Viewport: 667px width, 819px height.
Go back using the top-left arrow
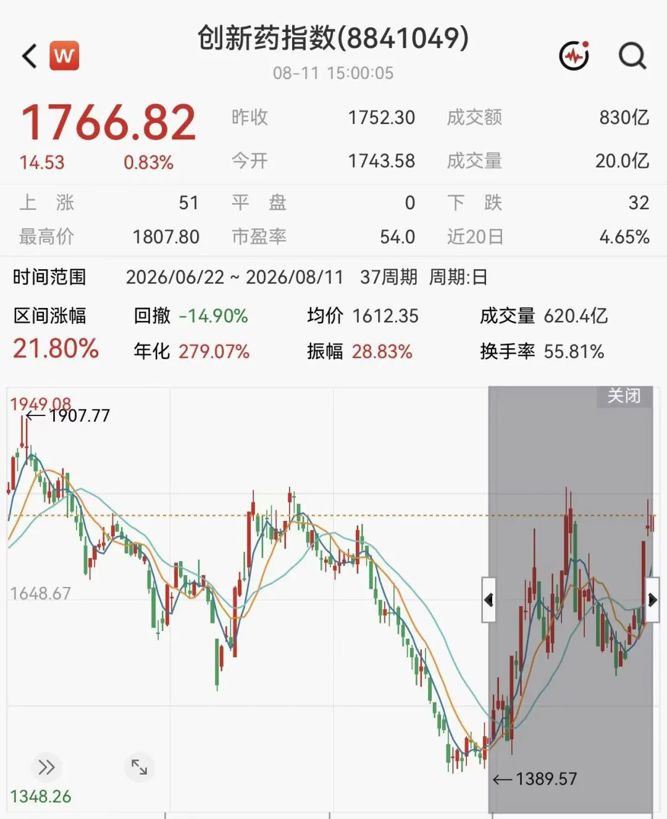[30, 55]
